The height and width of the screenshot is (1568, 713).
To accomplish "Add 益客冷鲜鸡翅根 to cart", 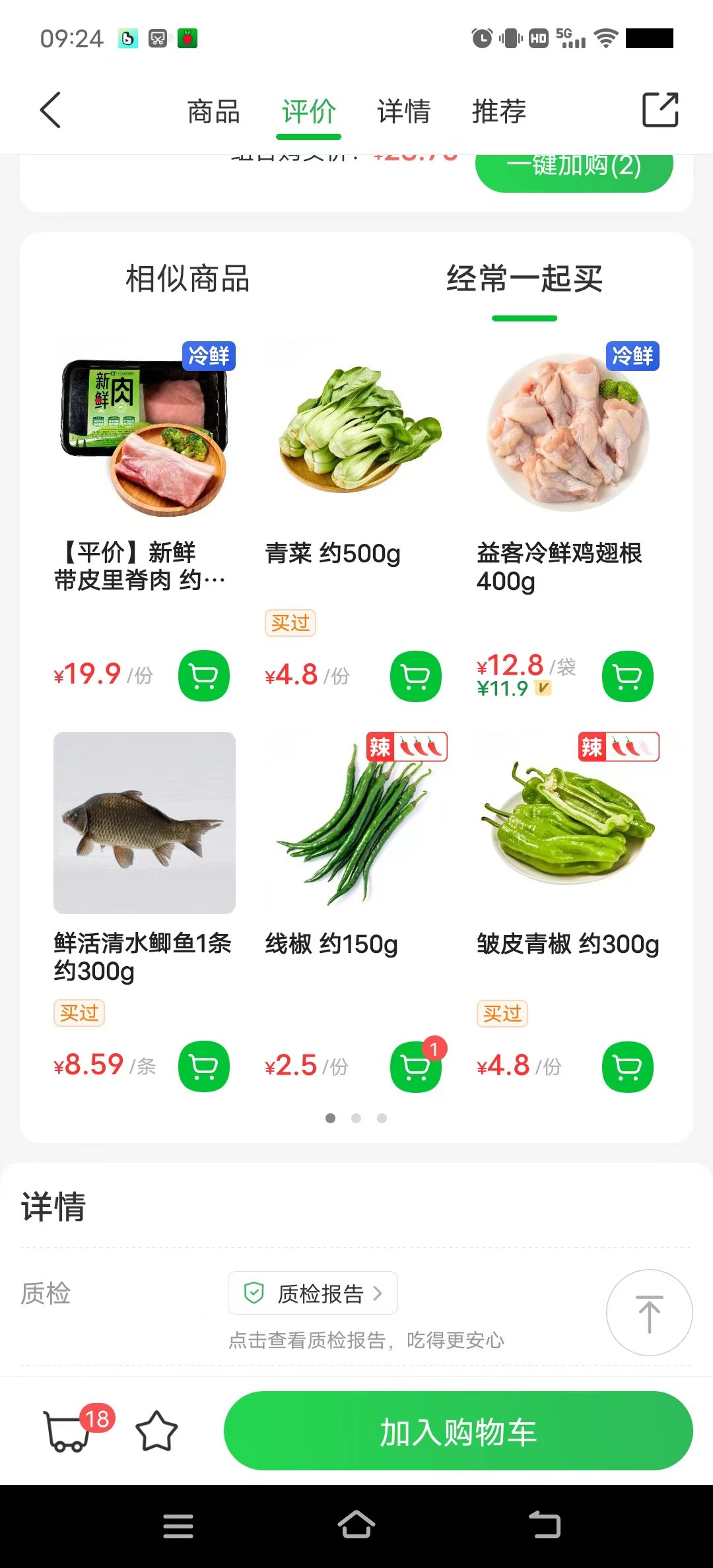I will click(627, 676).
